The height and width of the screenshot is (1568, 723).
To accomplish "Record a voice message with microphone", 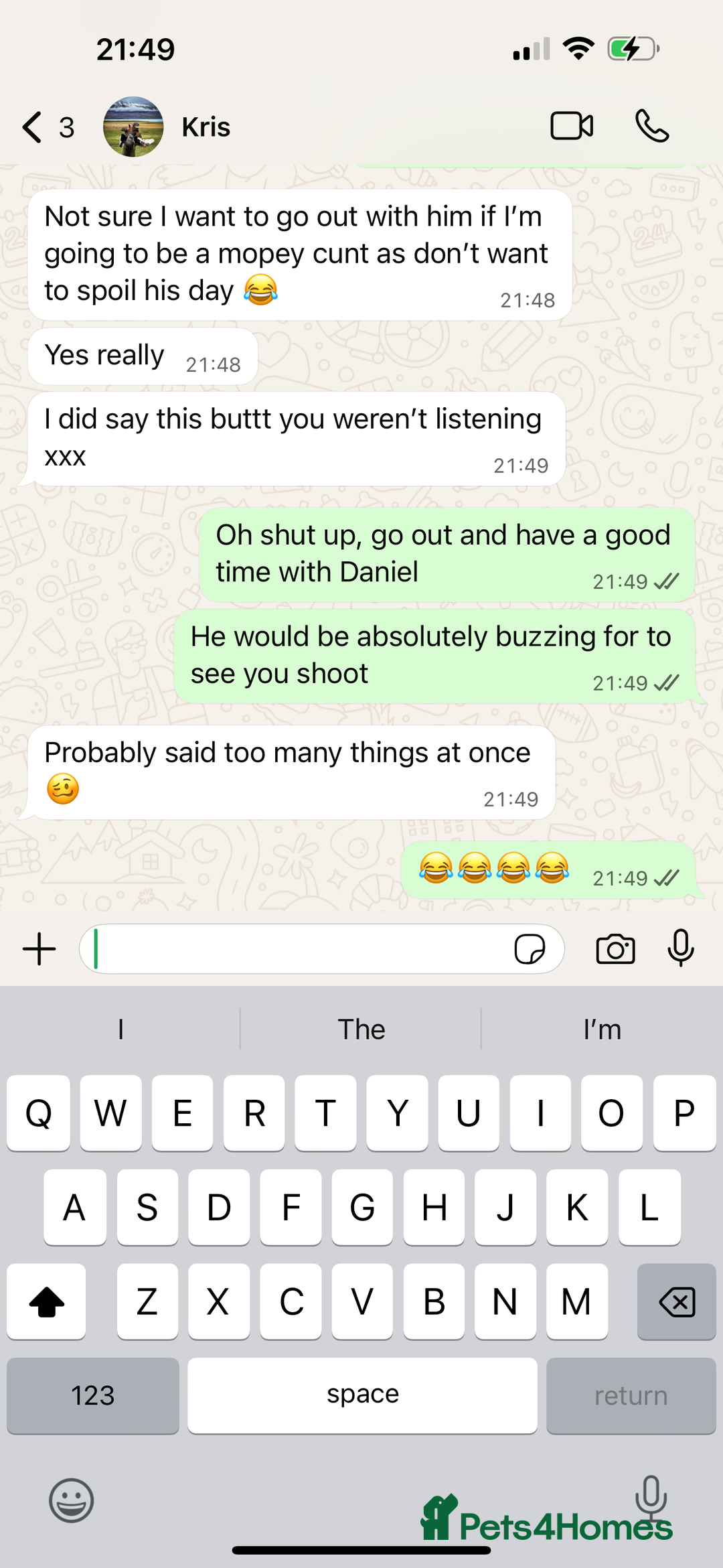I will coord(681,948).
